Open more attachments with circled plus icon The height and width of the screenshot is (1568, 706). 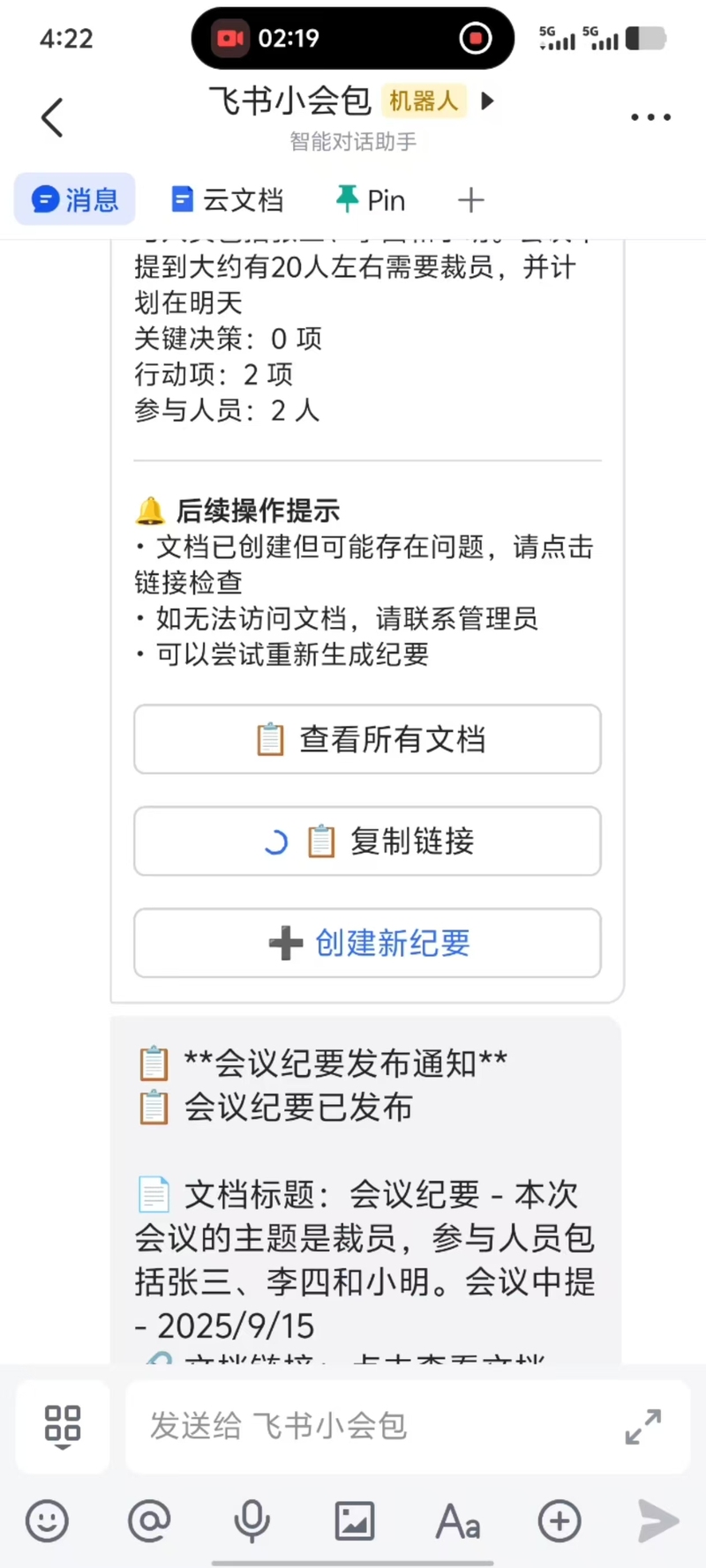tap(560, 1521)
